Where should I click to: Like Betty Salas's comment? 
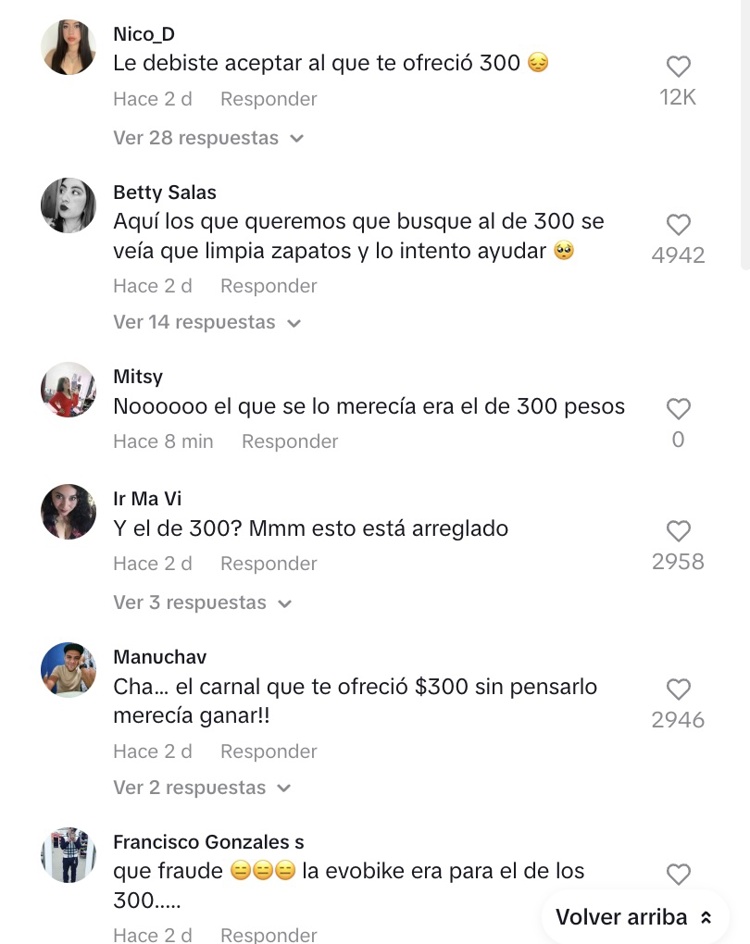click(678, 225)
